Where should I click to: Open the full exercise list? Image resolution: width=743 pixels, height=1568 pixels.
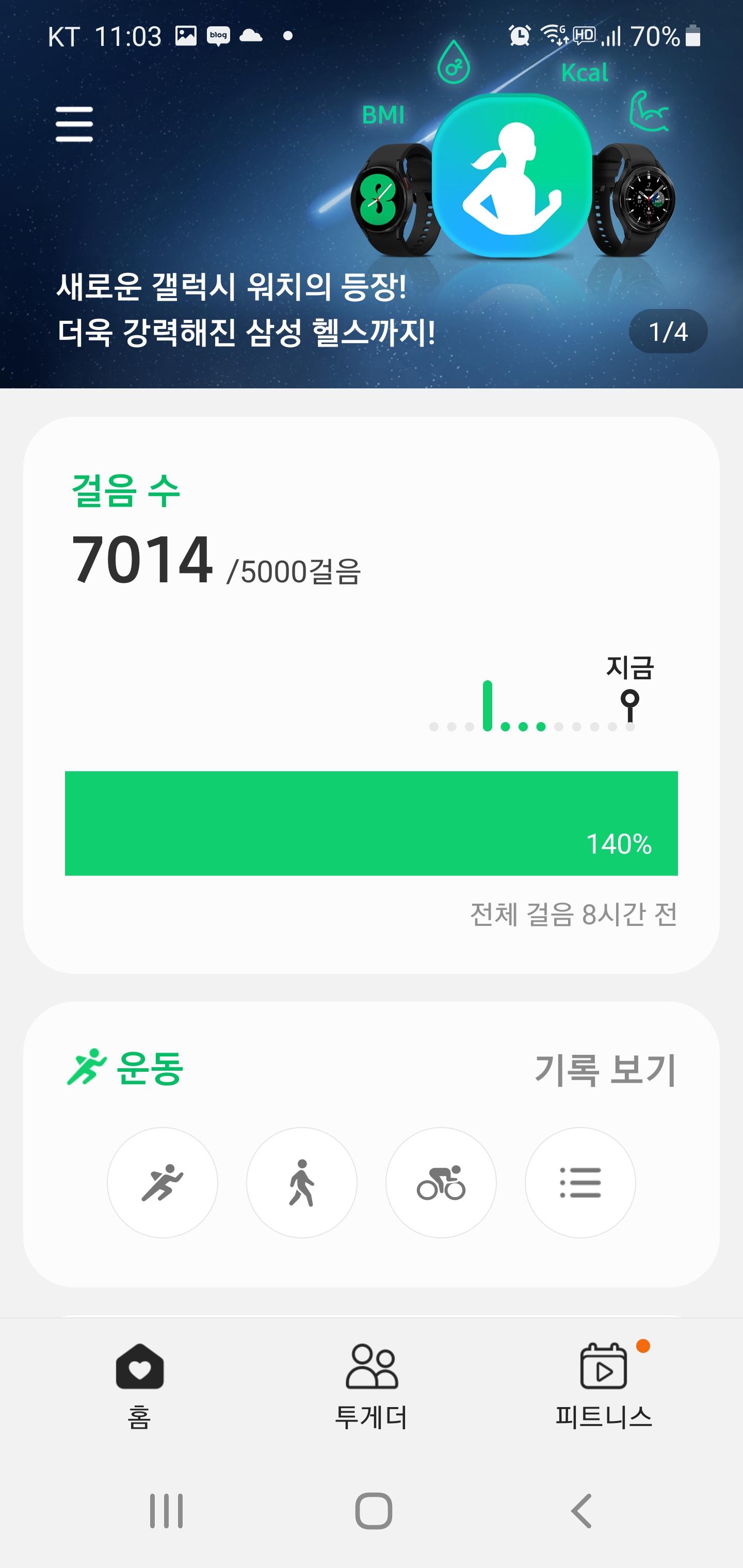point(580,1183)
